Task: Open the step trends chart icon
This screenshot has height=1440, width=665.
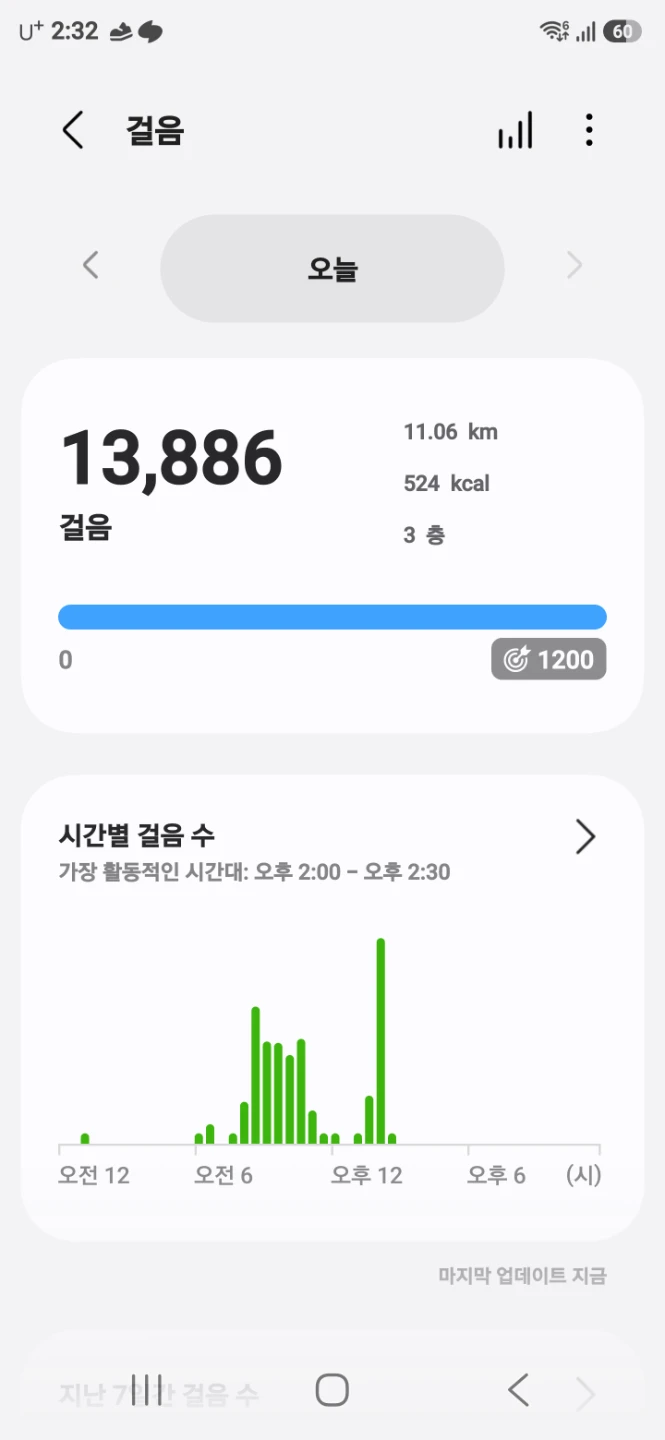Action: click(515, 131)
